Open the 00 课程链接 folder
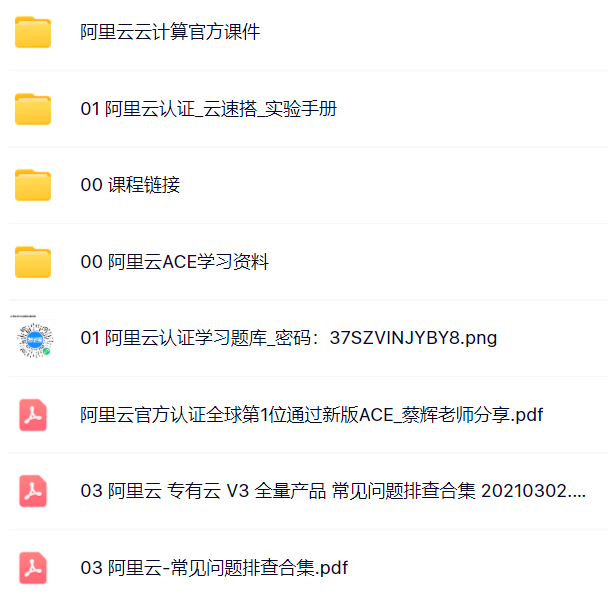Viewport: 608px width, 600px height. 130,186
